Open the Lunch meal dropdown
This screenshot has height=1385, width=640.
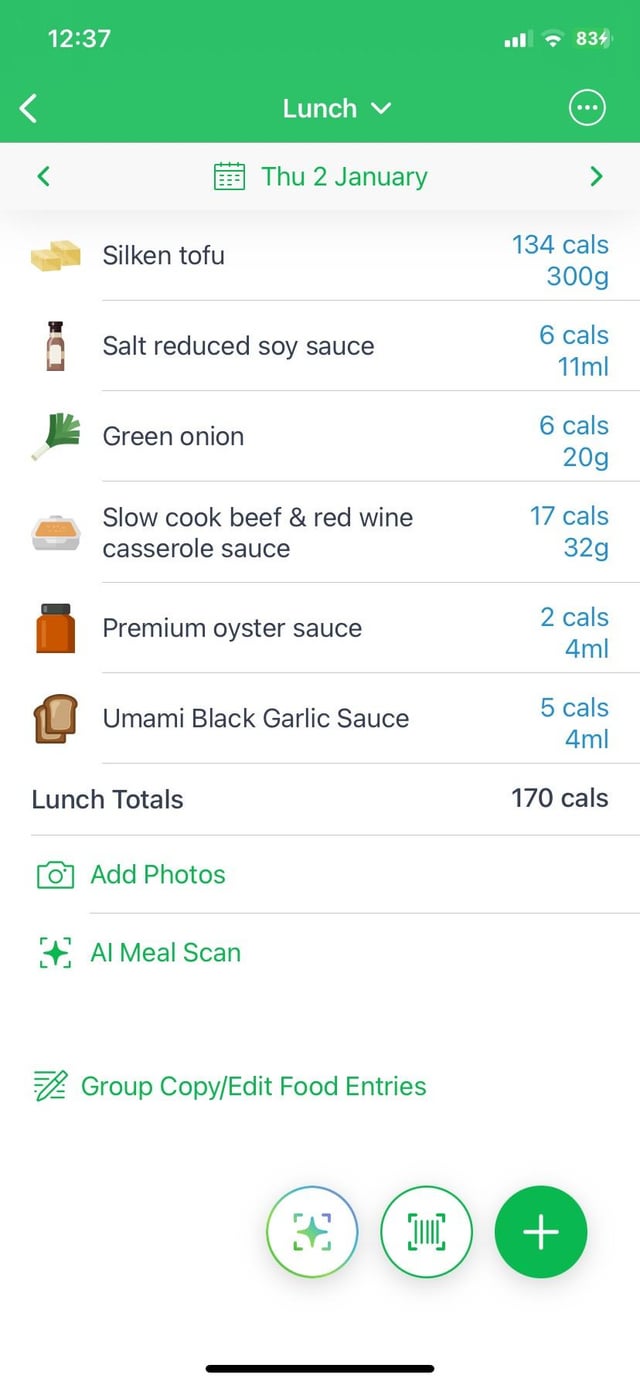point(337,108)
